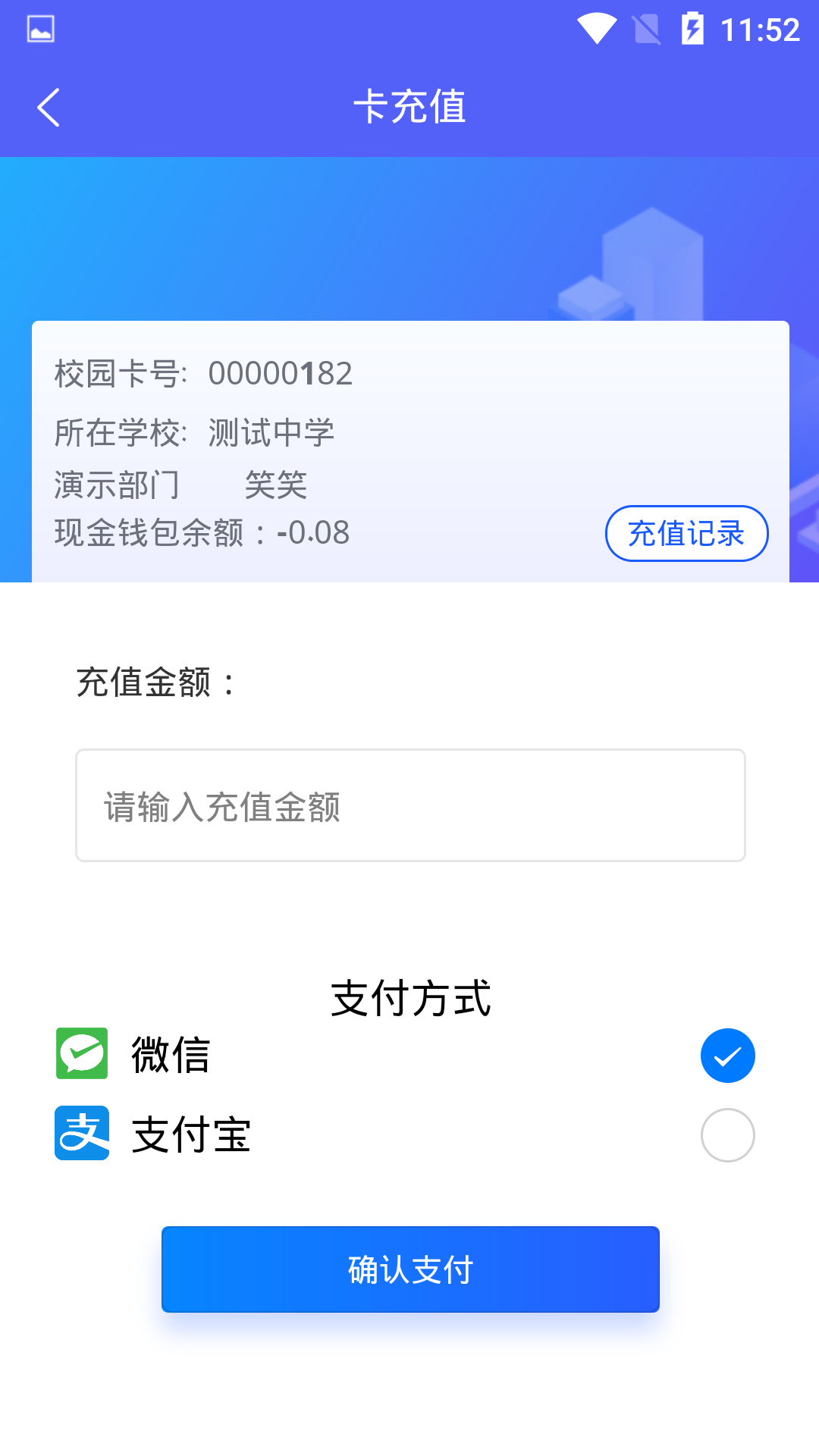Select the WeChat pay icon
Image resolution: width=819 pixels, height=1456 pixels.
click(81, 1054)
